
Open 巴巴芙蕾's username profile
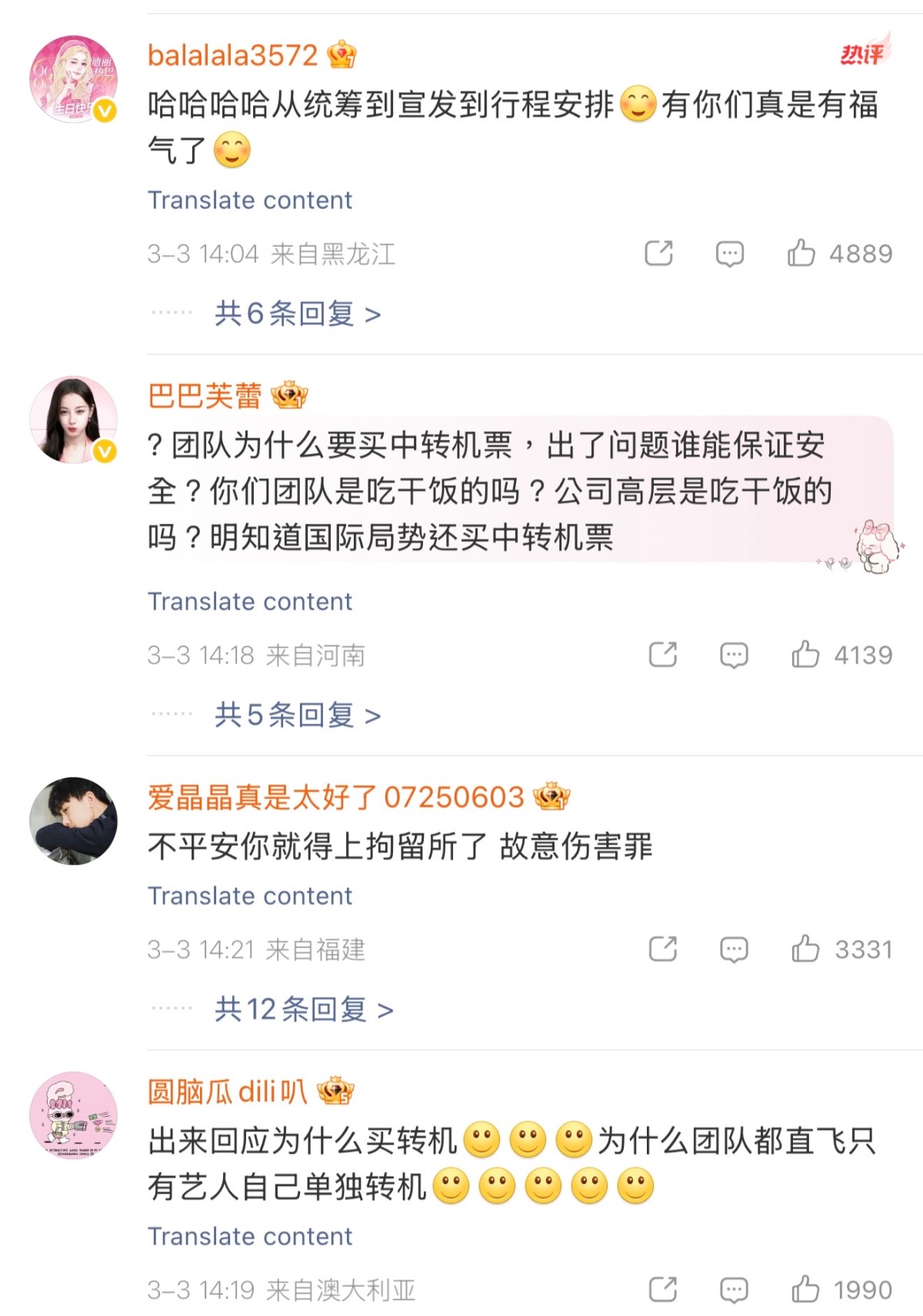(205, 396)
